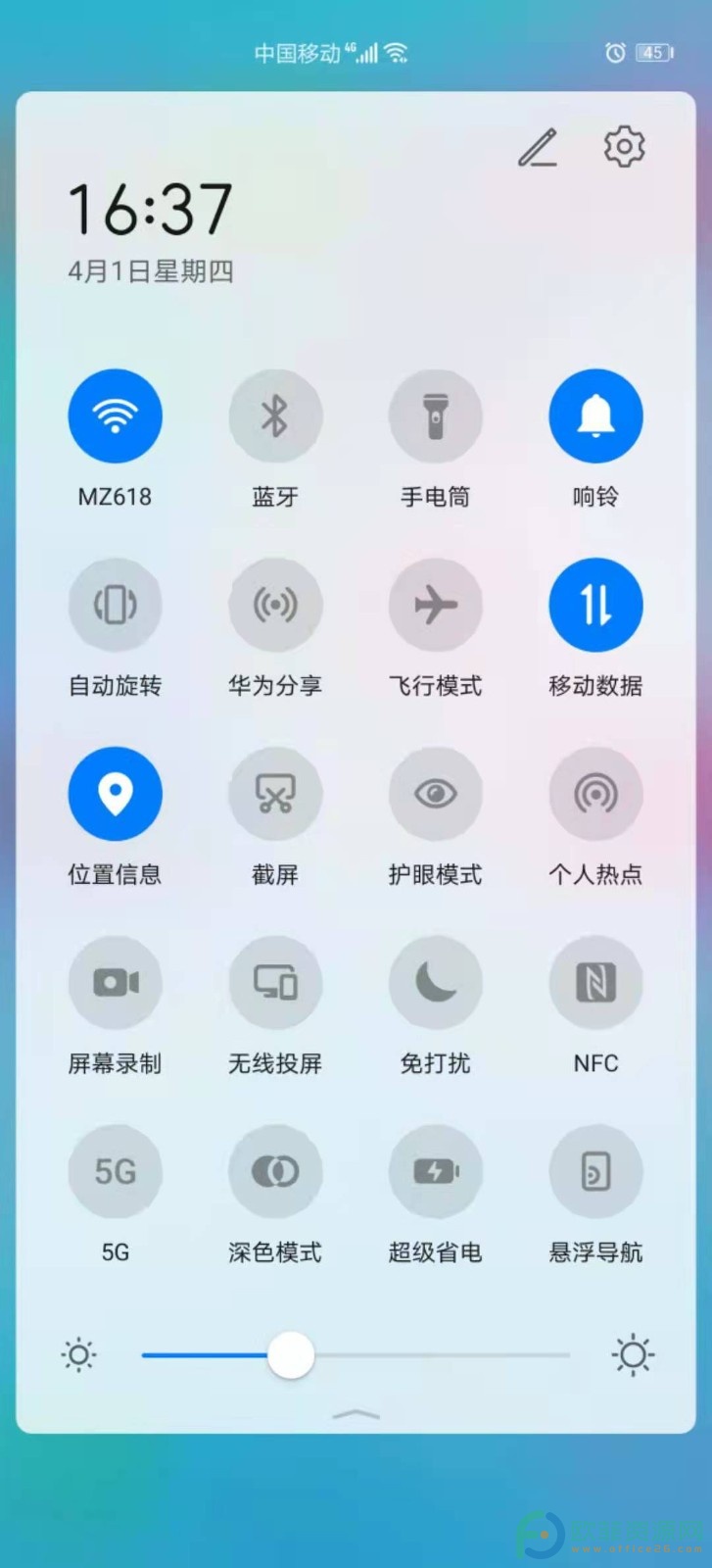Turn on the flashlight (手电筒)
This screenshot has height=1568, width=712.
pyautogui.click(x=436, y=416)
